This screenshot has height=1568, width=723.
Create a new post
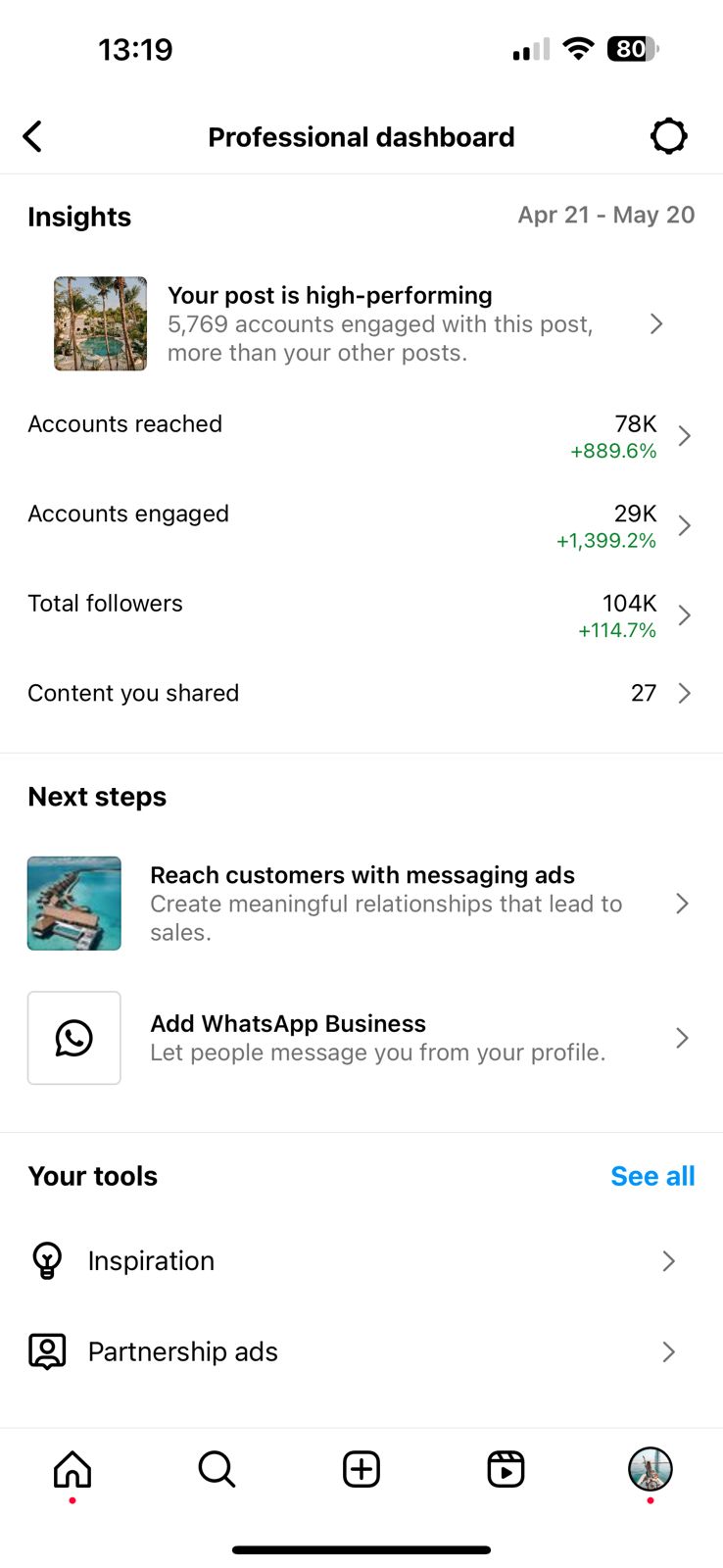click(361, 1469)
